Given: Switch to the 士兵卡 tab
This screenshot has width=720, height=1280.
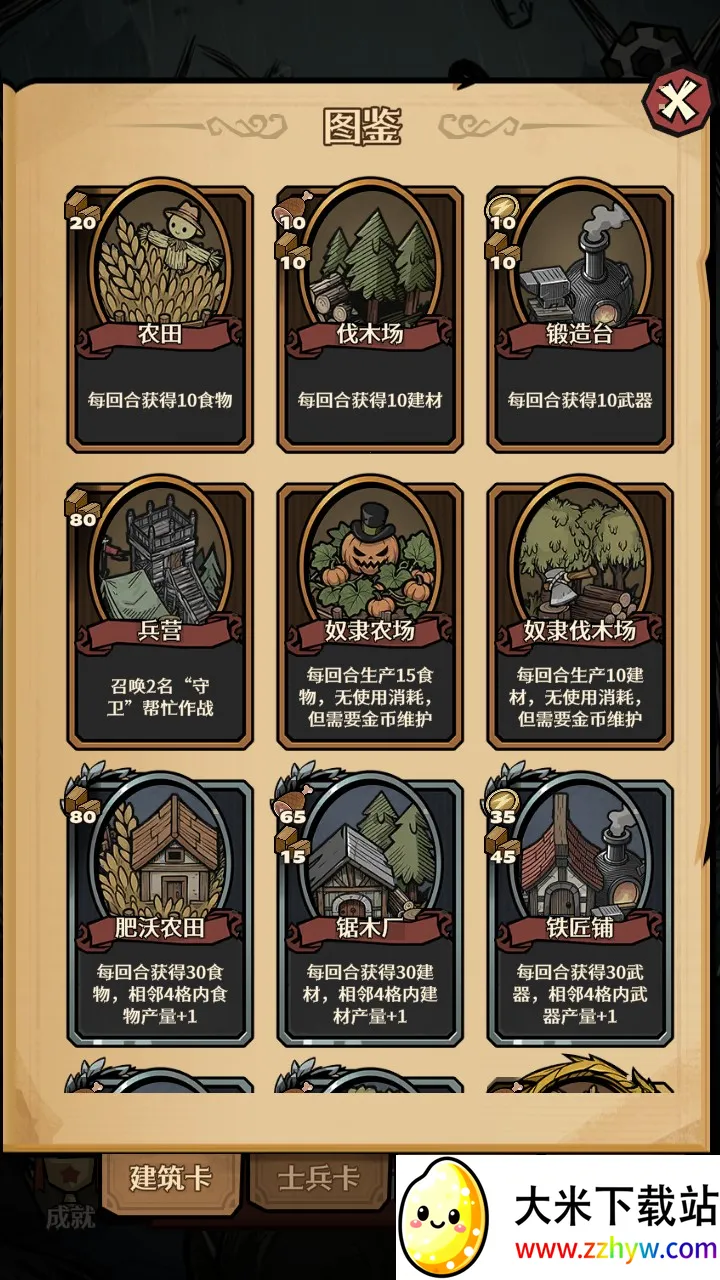Looking at the screenshot, I should pyautogui.click(x=318, y=1179).
